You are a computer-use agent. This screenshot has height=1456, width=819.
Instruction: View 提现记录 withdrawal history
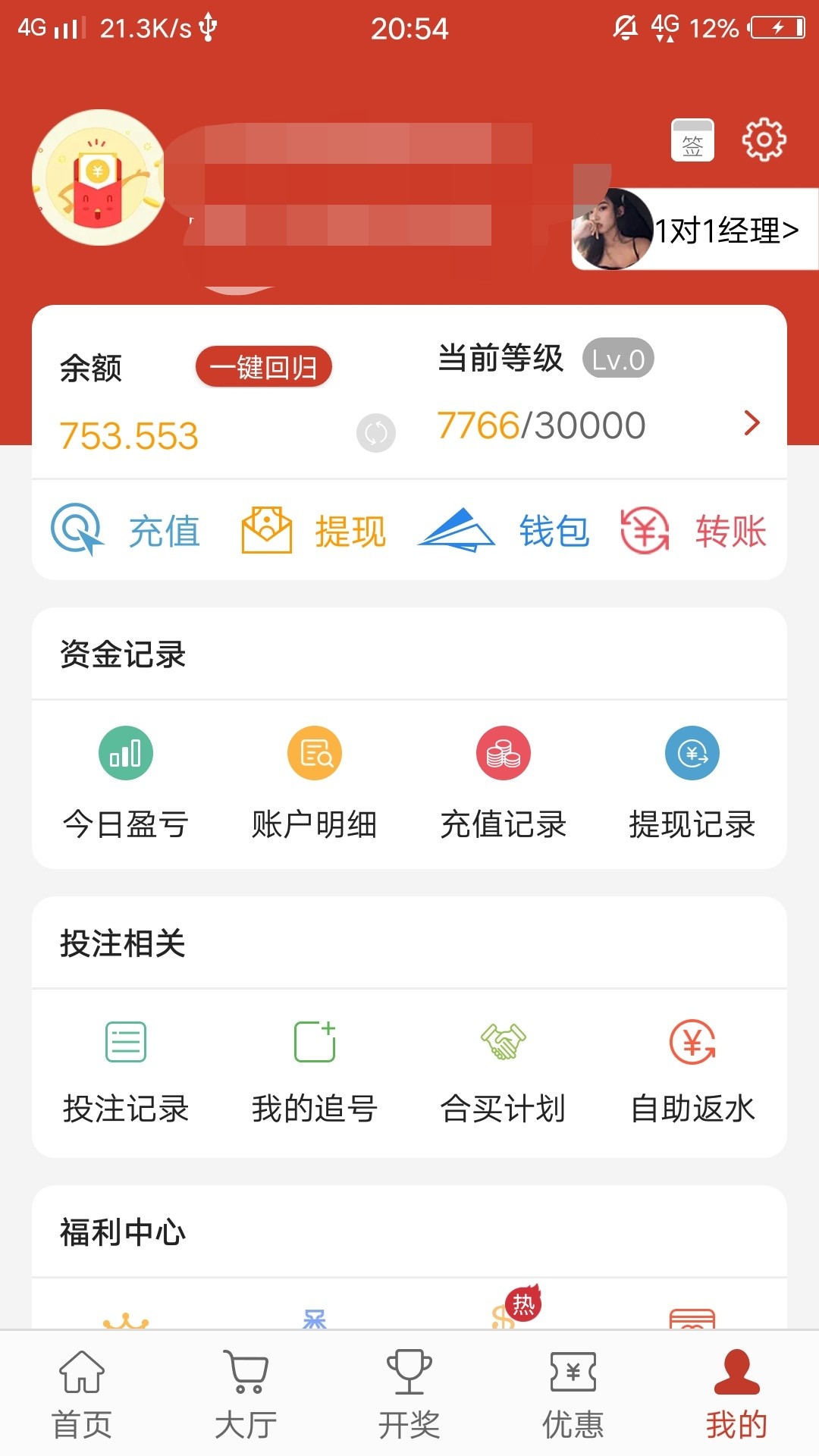click(x=692, y=781)
